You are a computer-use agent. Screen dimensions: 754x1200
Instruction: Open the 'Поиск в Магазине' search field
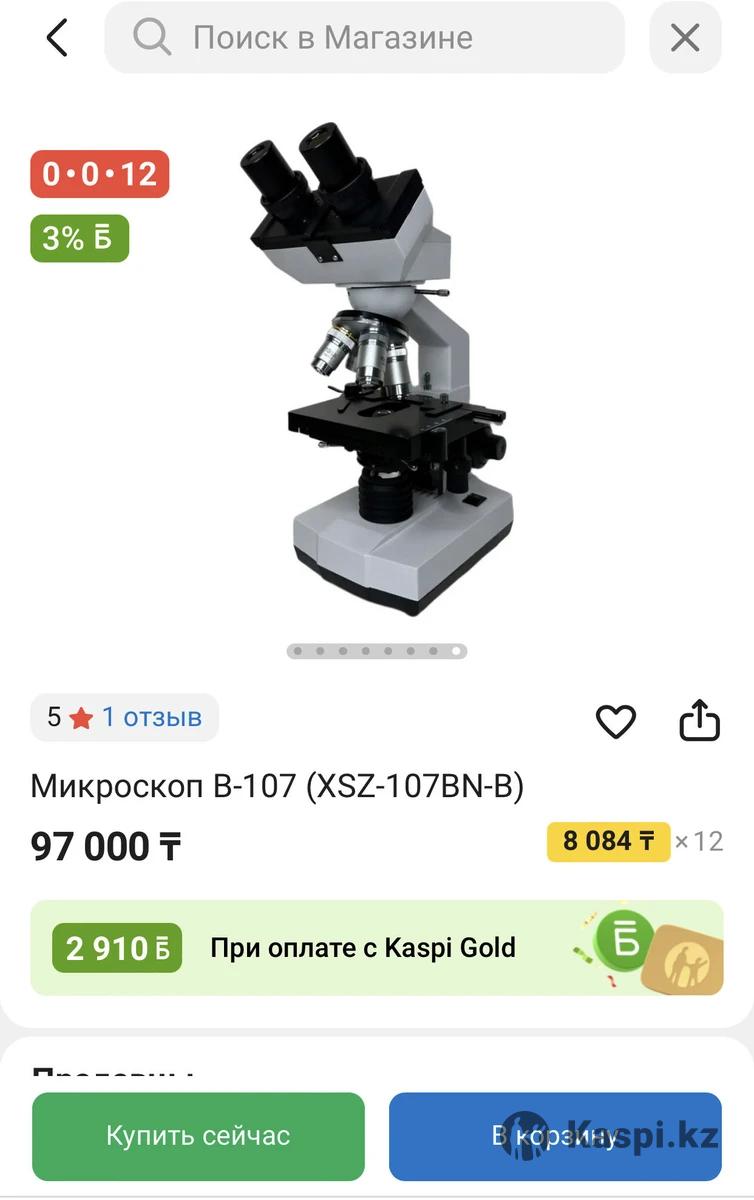point(365,38)
